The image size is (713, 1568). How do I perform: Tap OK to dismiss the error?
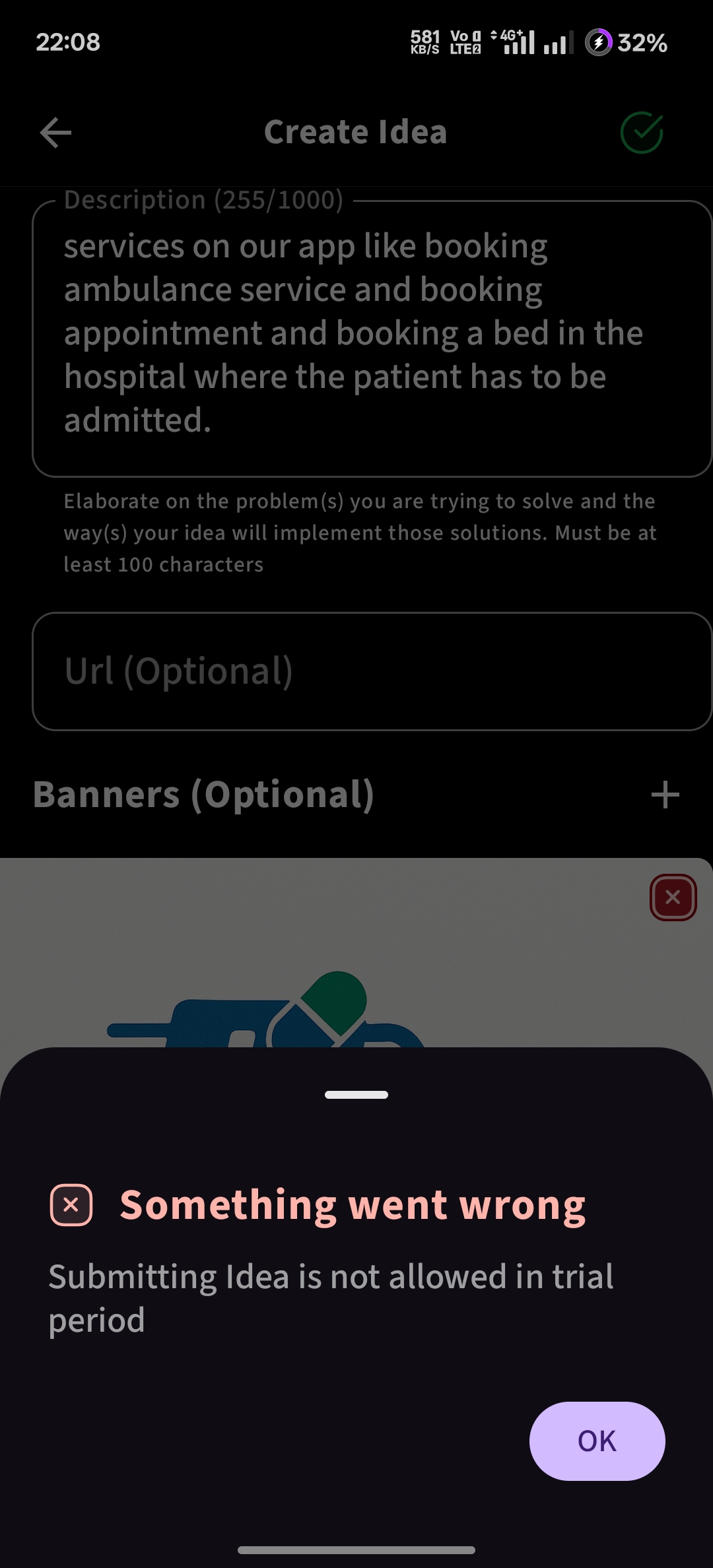click(597, 1441)
